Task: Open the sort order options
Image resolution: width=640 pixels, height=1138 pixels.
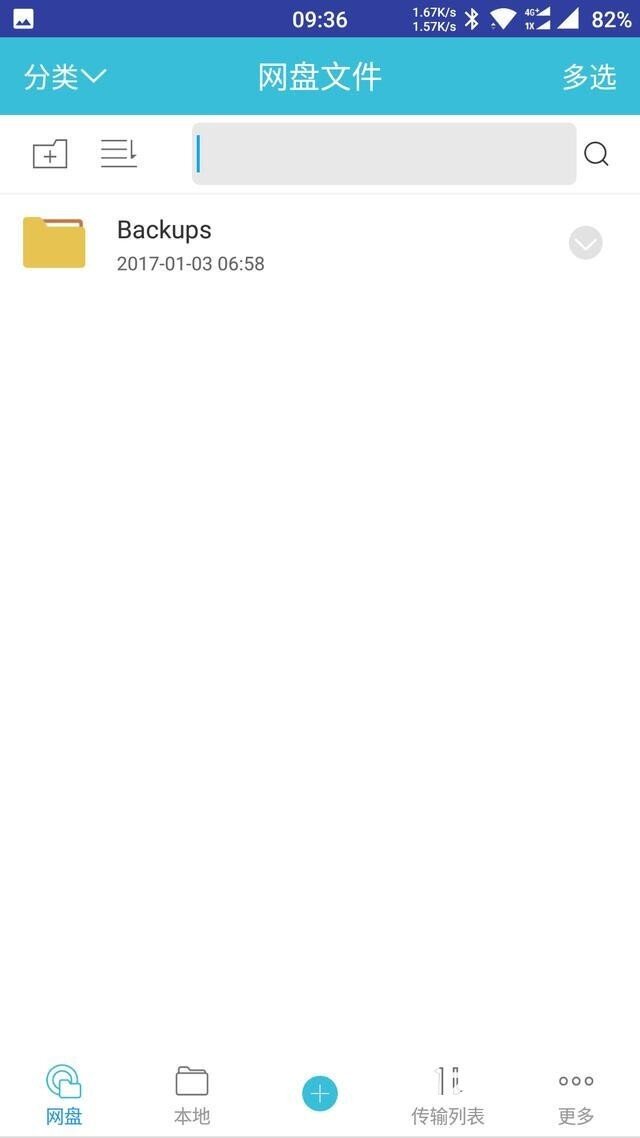Action: 119,154
